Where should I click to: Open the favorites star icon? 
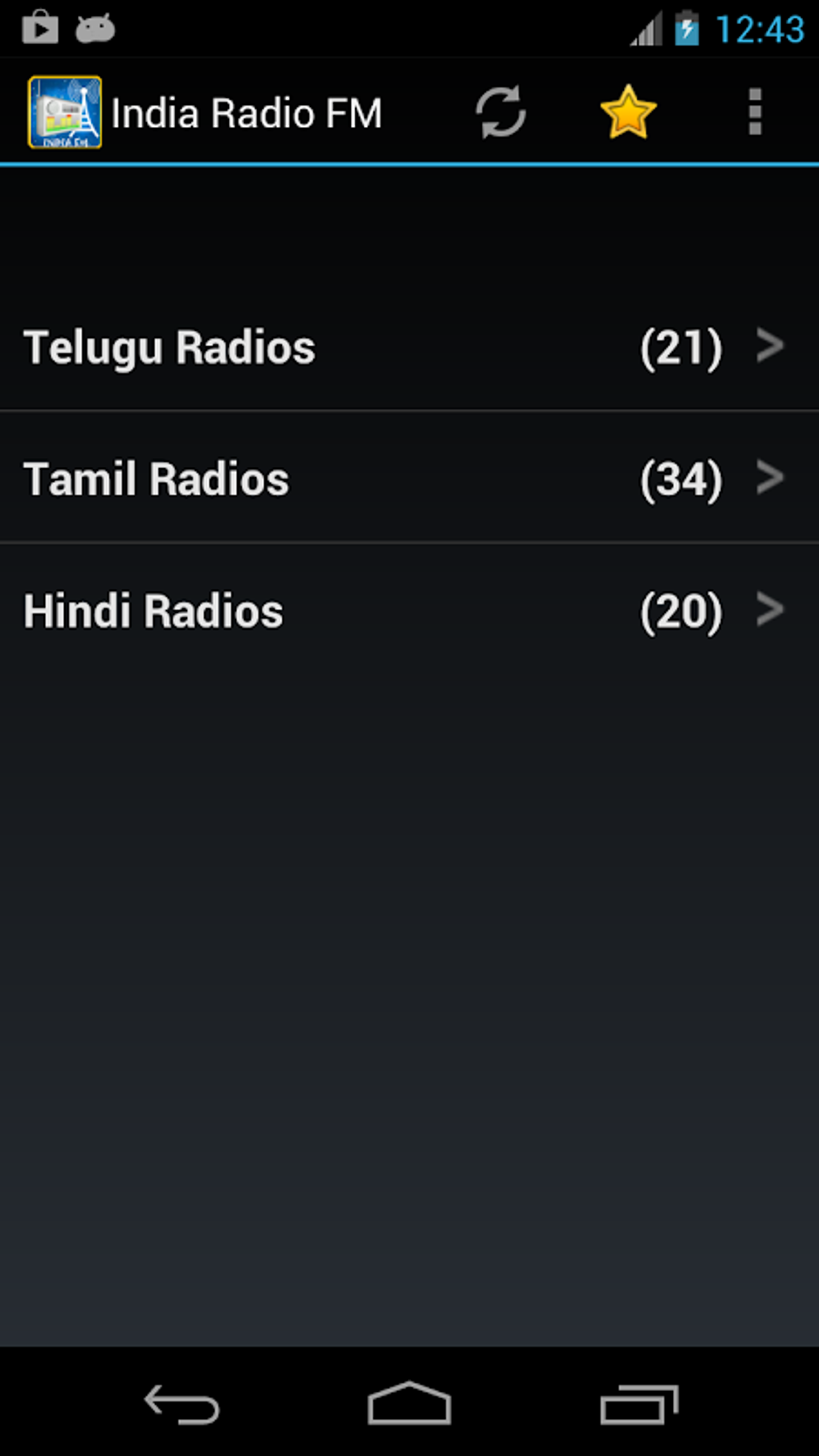[629, 112]
